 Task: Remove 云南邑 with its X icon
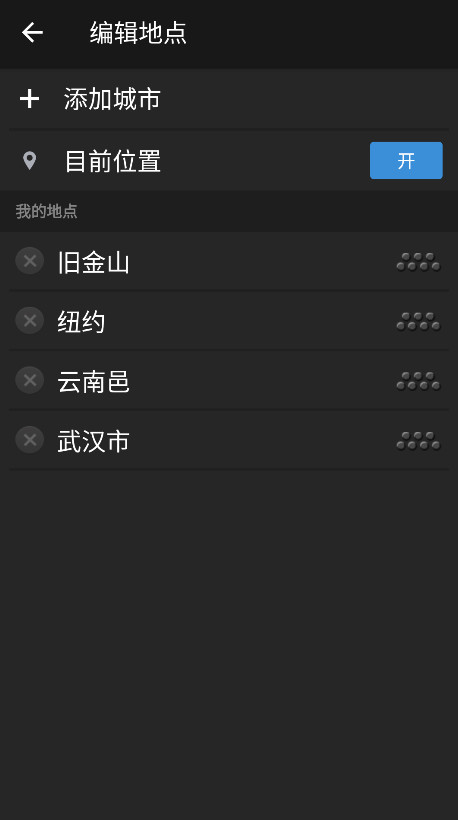pyautogui.click(x=30, y=380)
